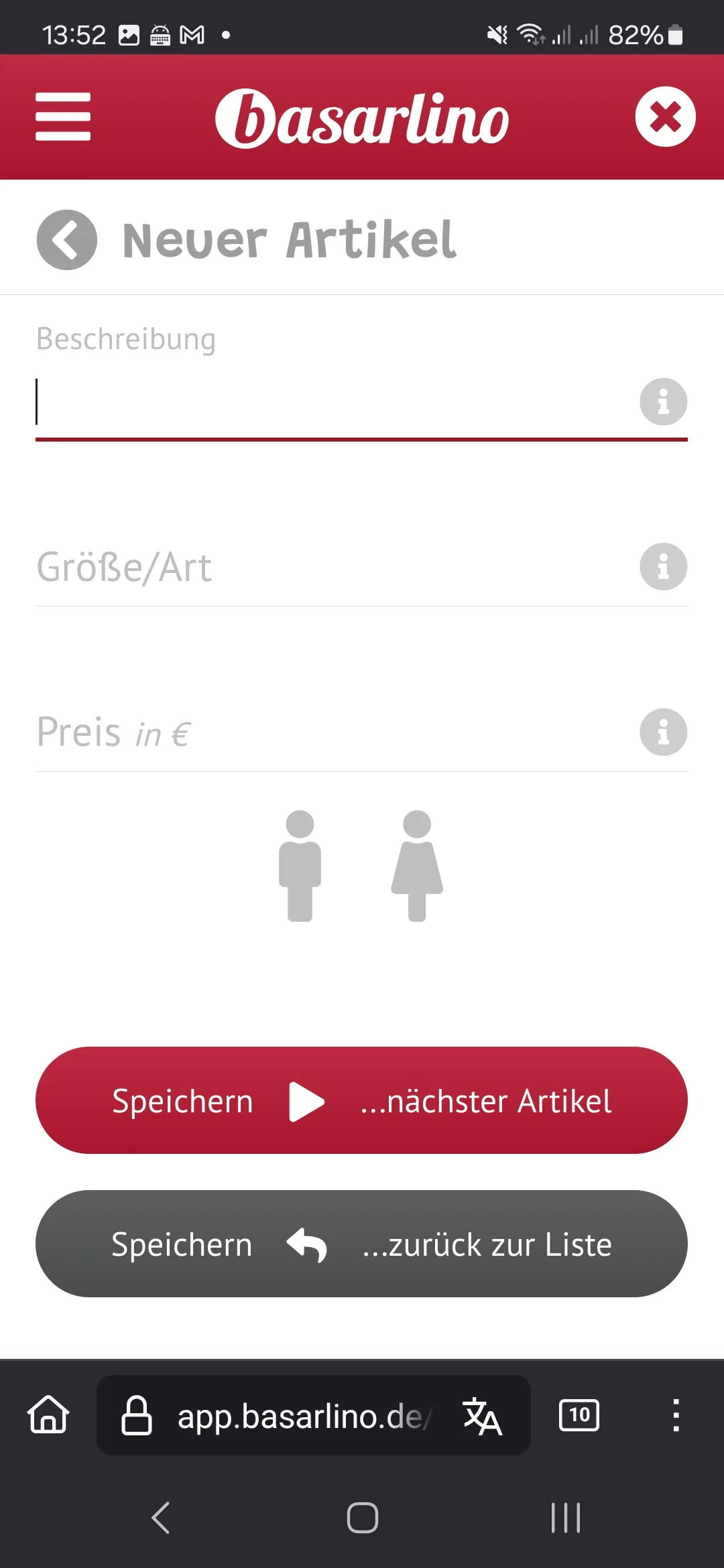
Task: Select the girl figure icon
Action: point(417,866)
